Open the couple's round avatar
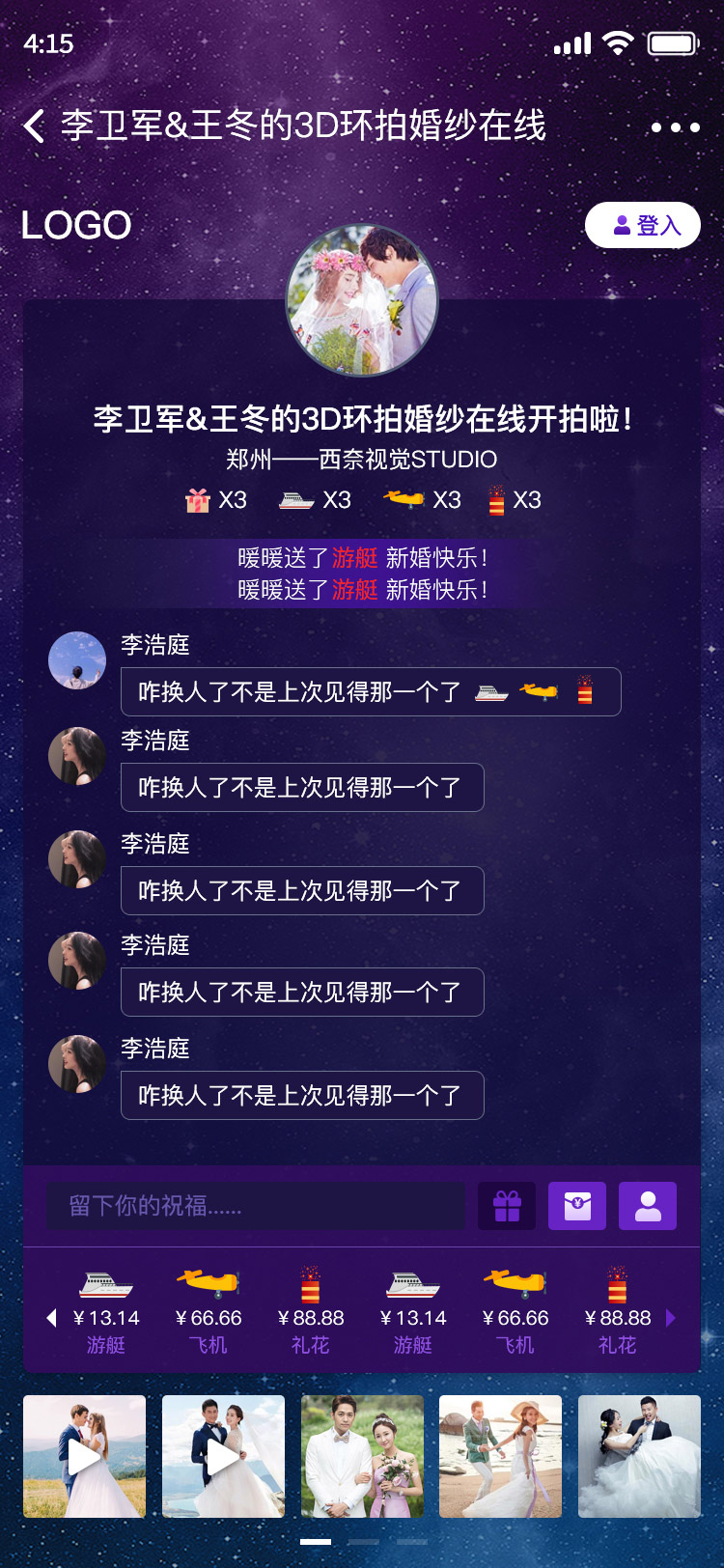Image resolution: width=724 pixels, height=1568 pixels. [362, 300]
